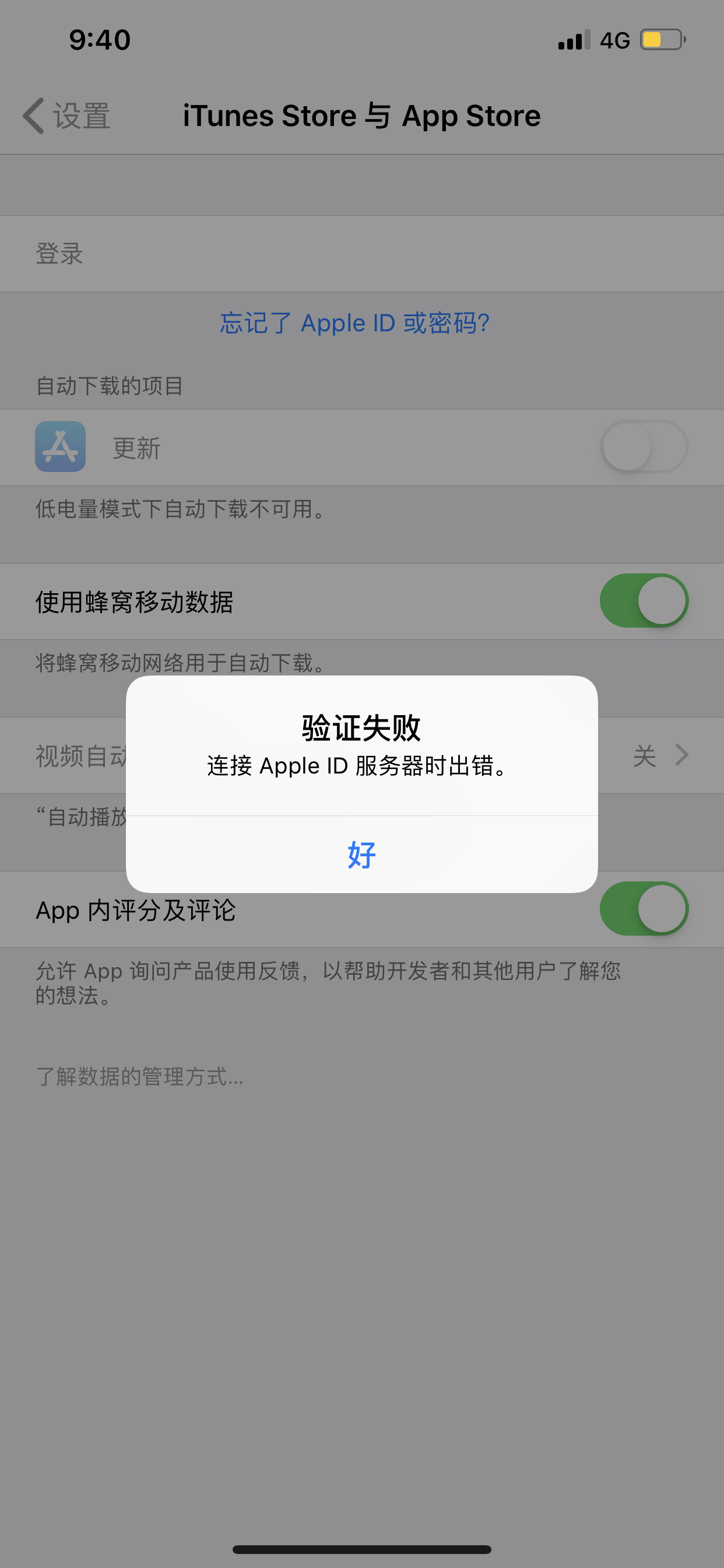The image size is (724, 1568).
Task: Dismiss the 验证失败 alert with 好
Action: [x=361, y=854]
